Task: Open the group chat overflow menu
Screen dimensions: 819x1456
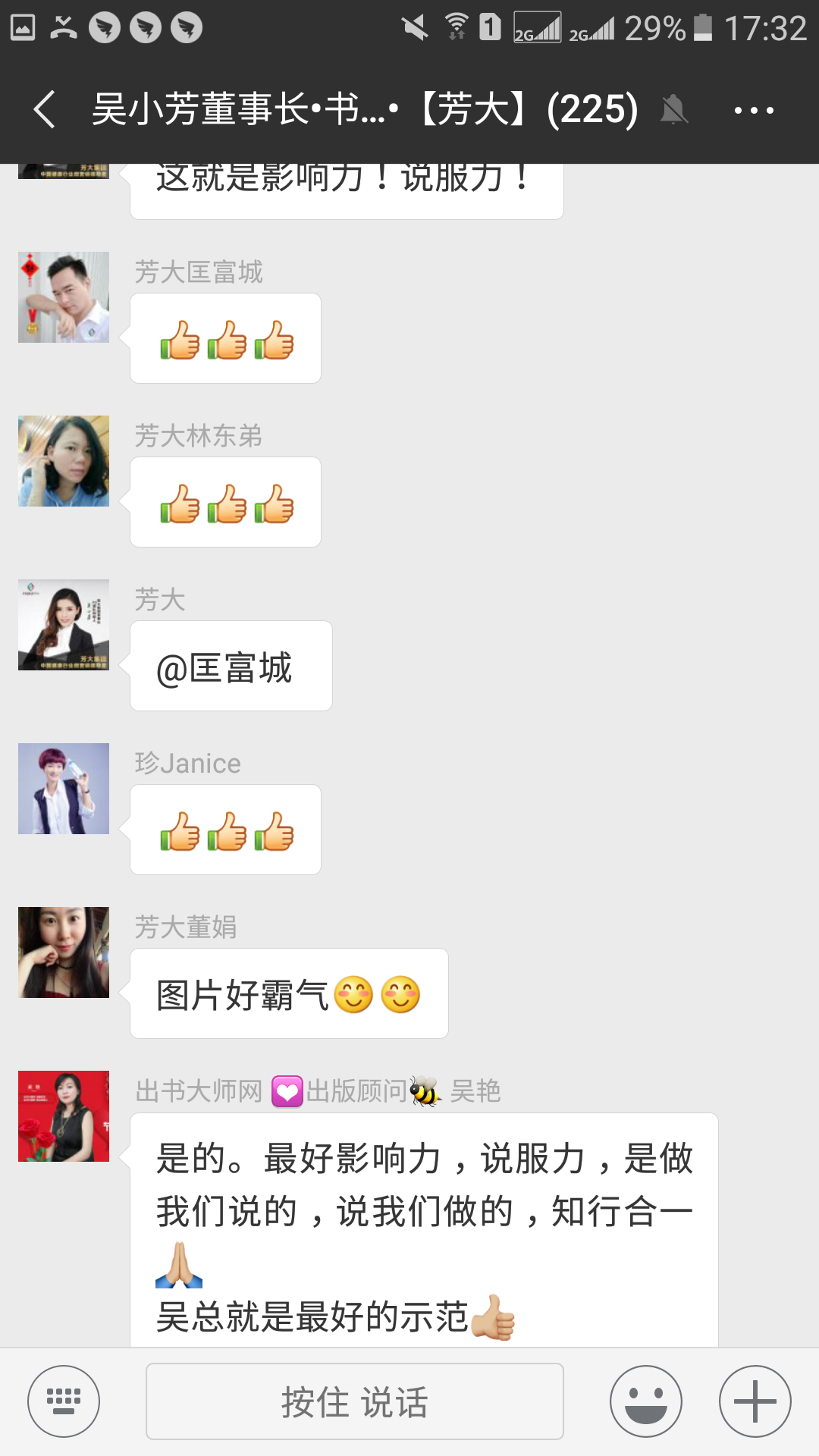Action: tap(753, 111)
